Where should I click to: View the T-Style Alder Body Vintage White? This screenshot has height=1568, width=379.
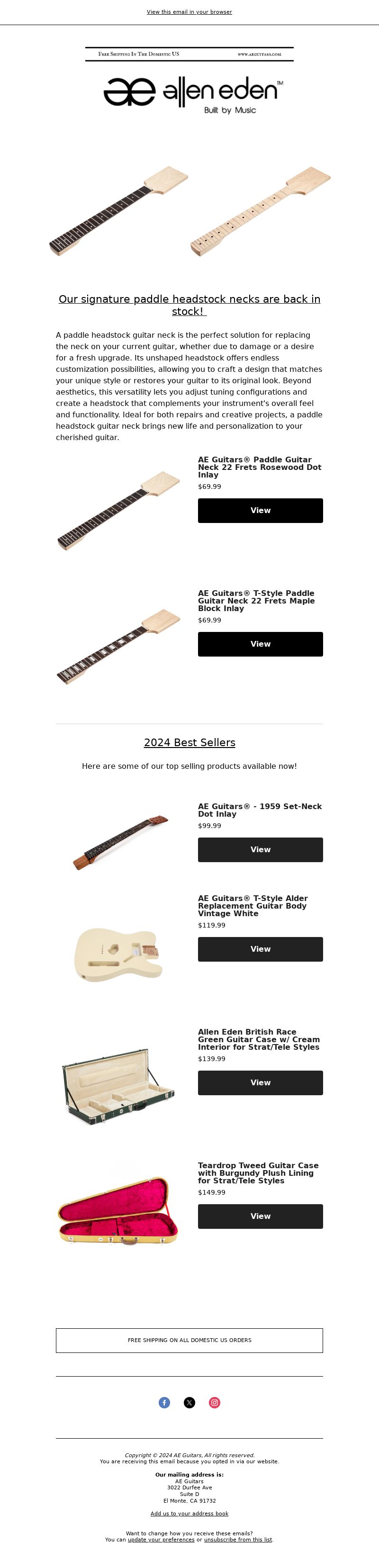pyautogui.click(x=260, y=949)
